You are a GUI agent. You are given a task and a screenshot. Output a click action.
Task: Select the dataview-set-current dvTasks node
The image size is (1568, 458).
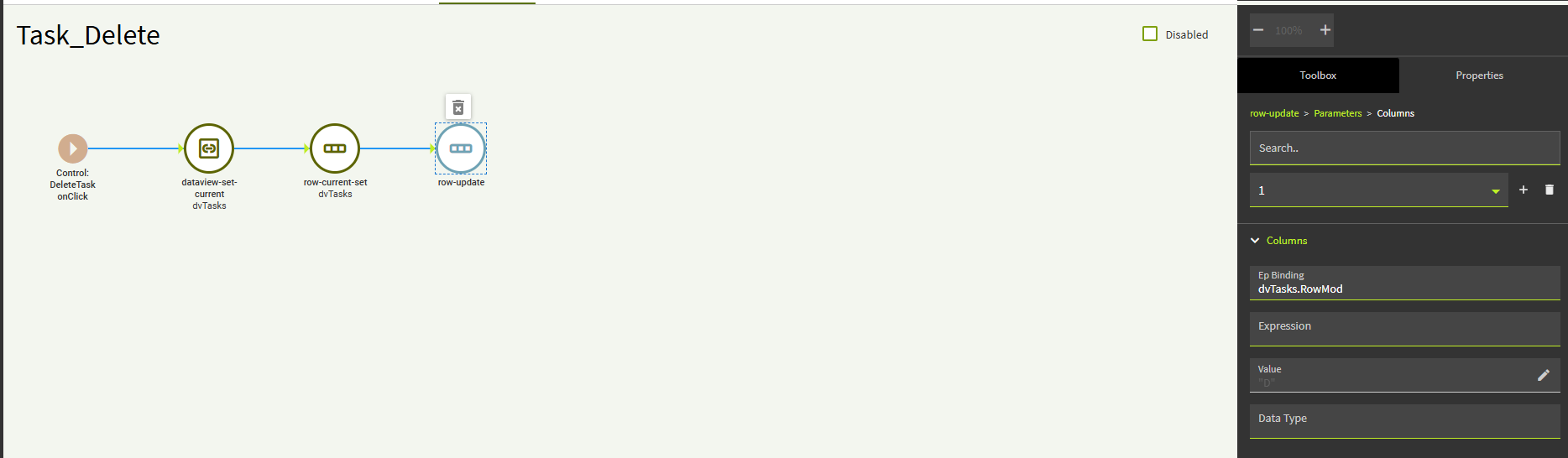click(209, 148)
